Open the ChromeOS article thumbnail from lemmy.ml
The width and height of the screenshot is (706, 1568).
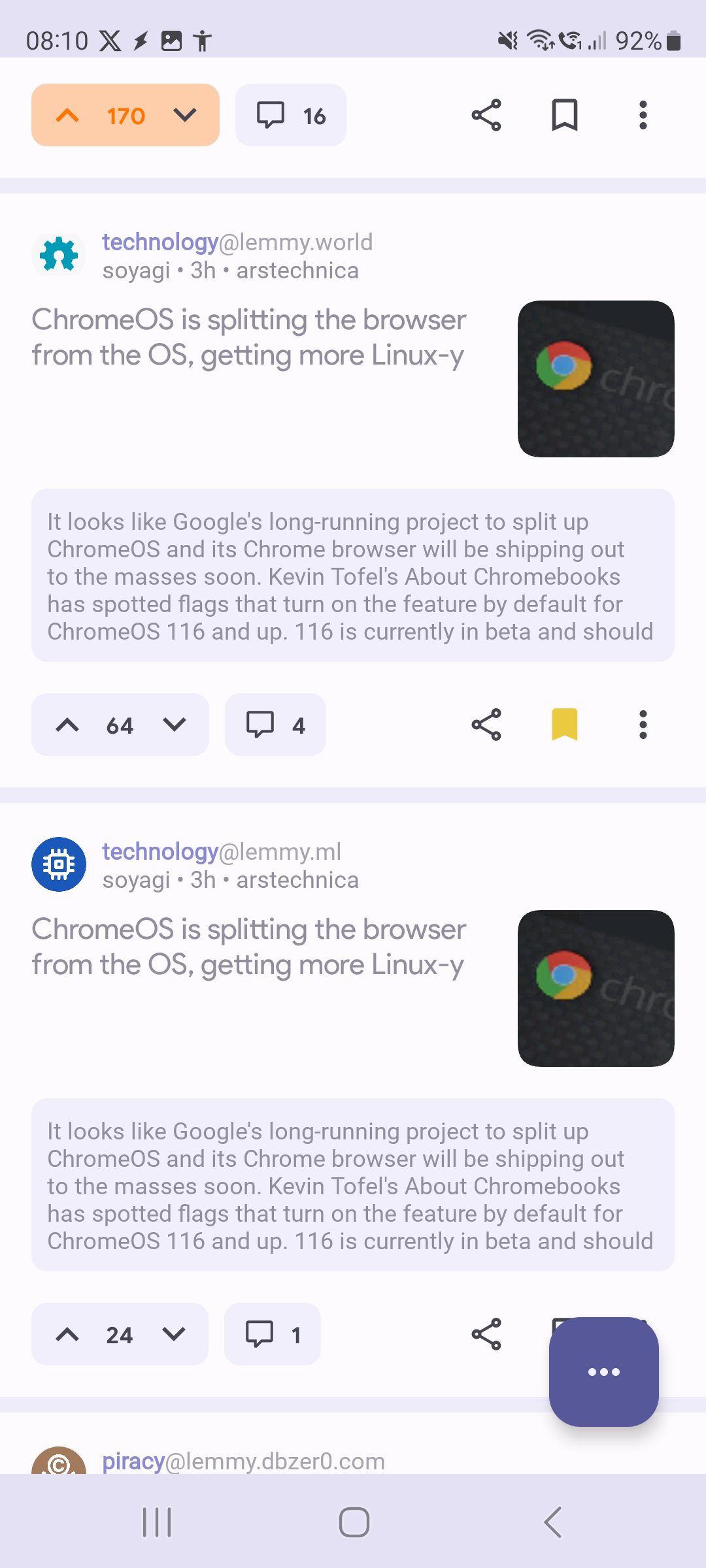pyautogui.click(x=596, y=988)
